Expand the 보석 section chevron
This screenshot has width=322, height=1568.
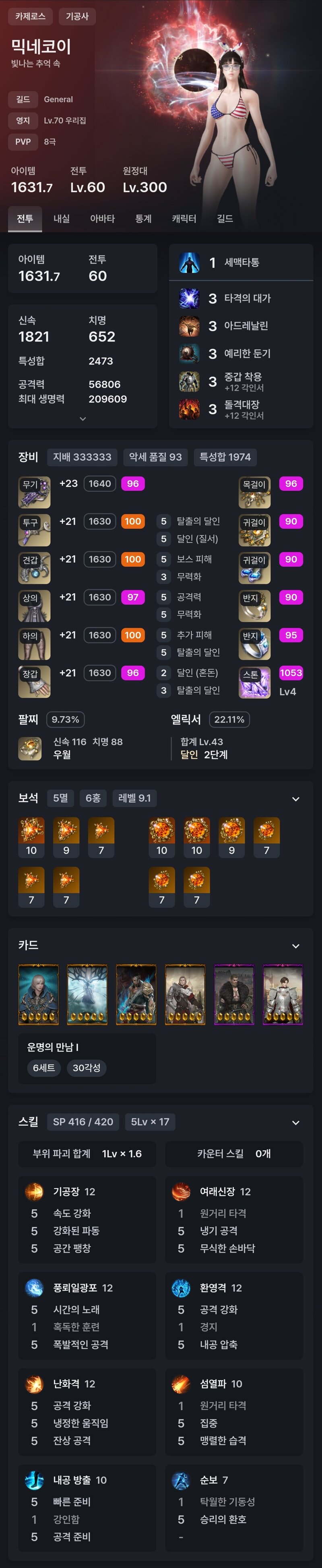tap(296, 799)
